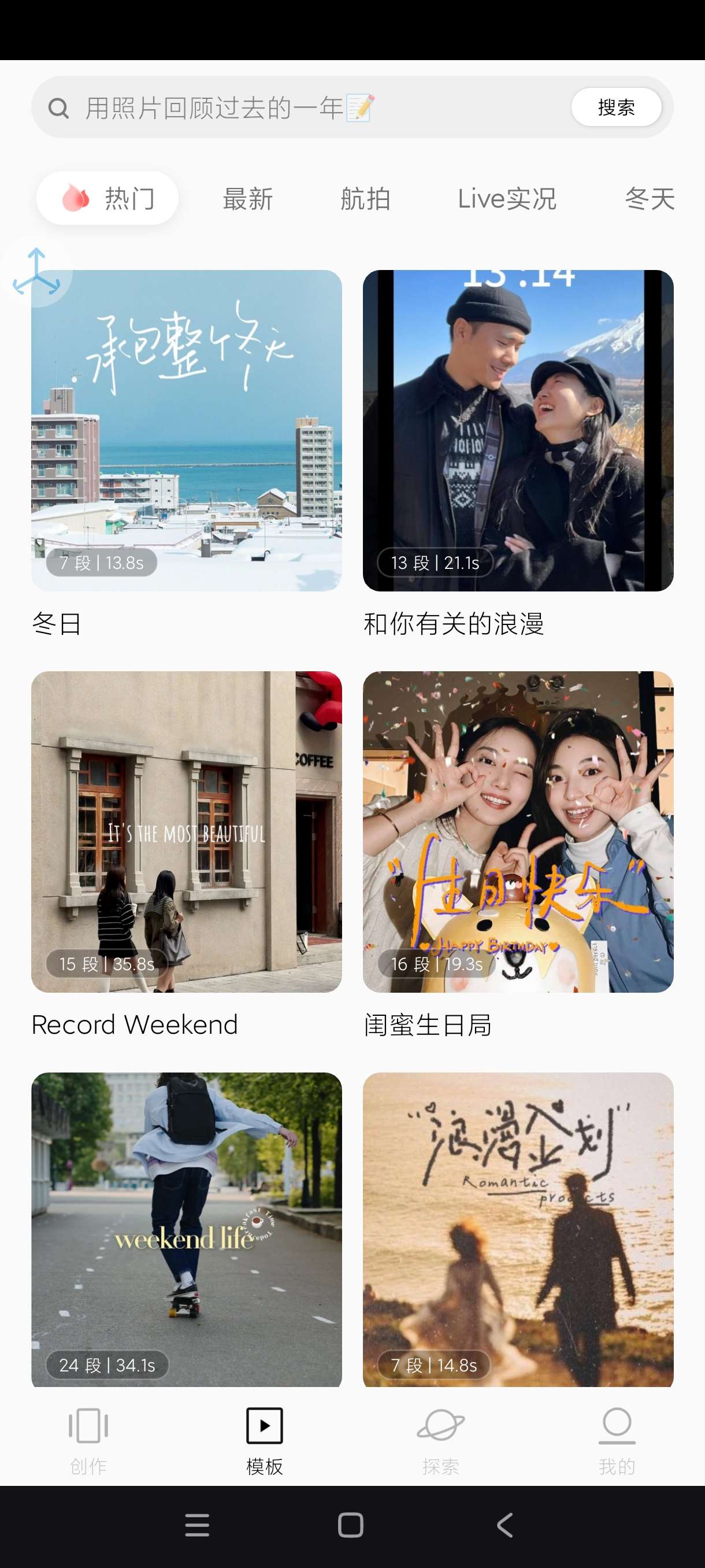705x1568 pixels.
Task: Tap the search field about reviewing past year
Action: (304, 108)
